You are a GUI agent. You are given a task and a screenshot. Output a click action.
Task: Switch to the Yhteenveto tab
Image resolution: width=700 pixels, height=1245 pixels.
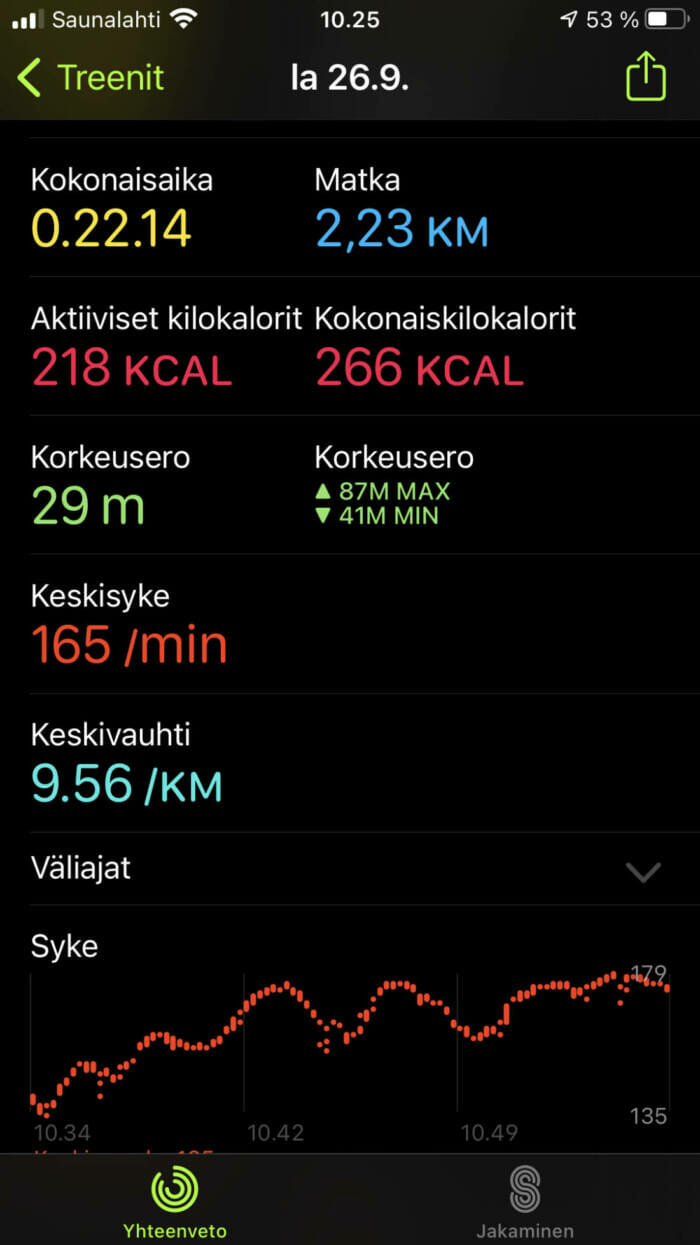point(174,1202)
